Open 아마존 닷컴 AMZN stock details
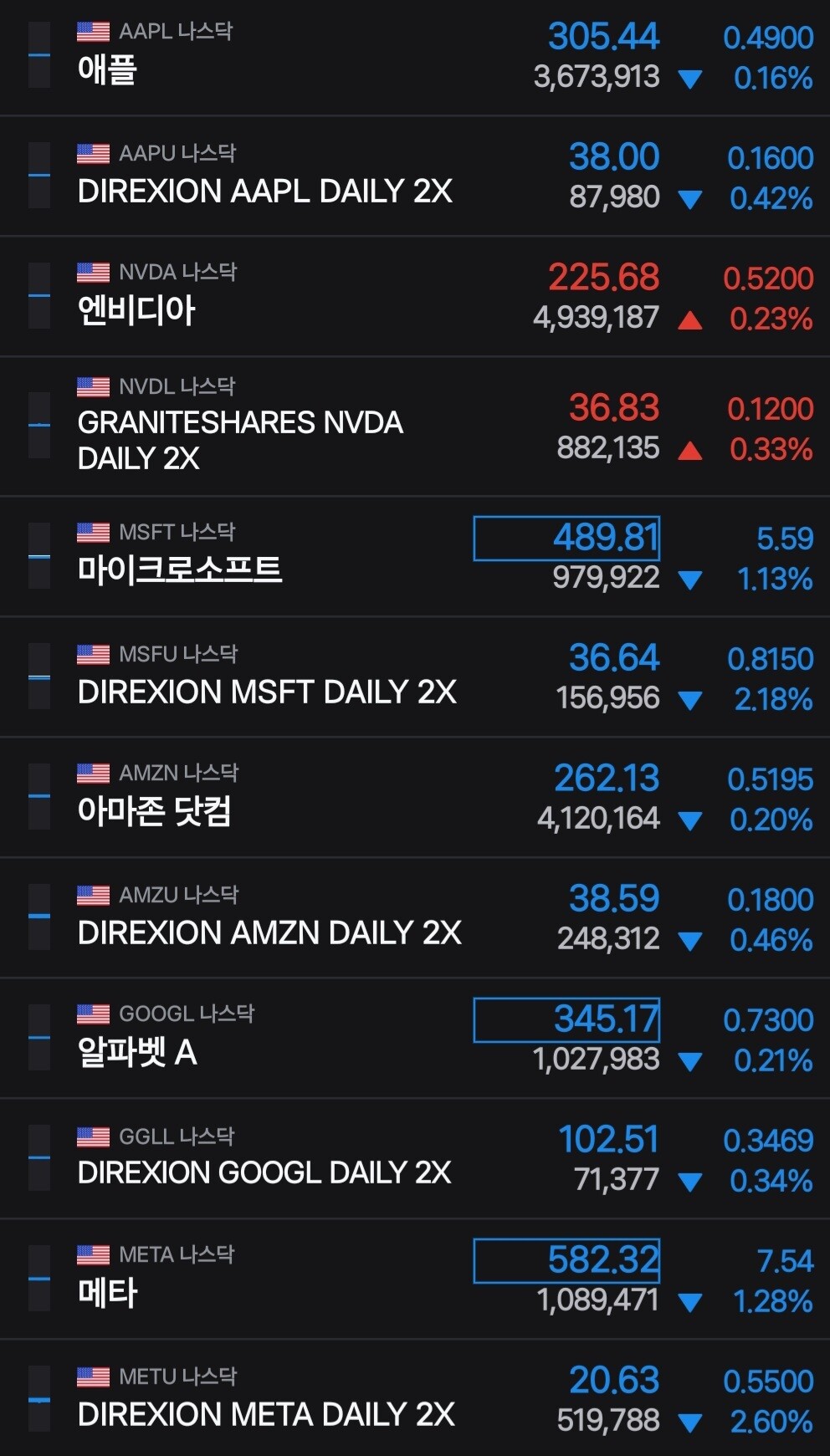The width and height of the screenshot is (830, 1456). [x=415, y=798]
